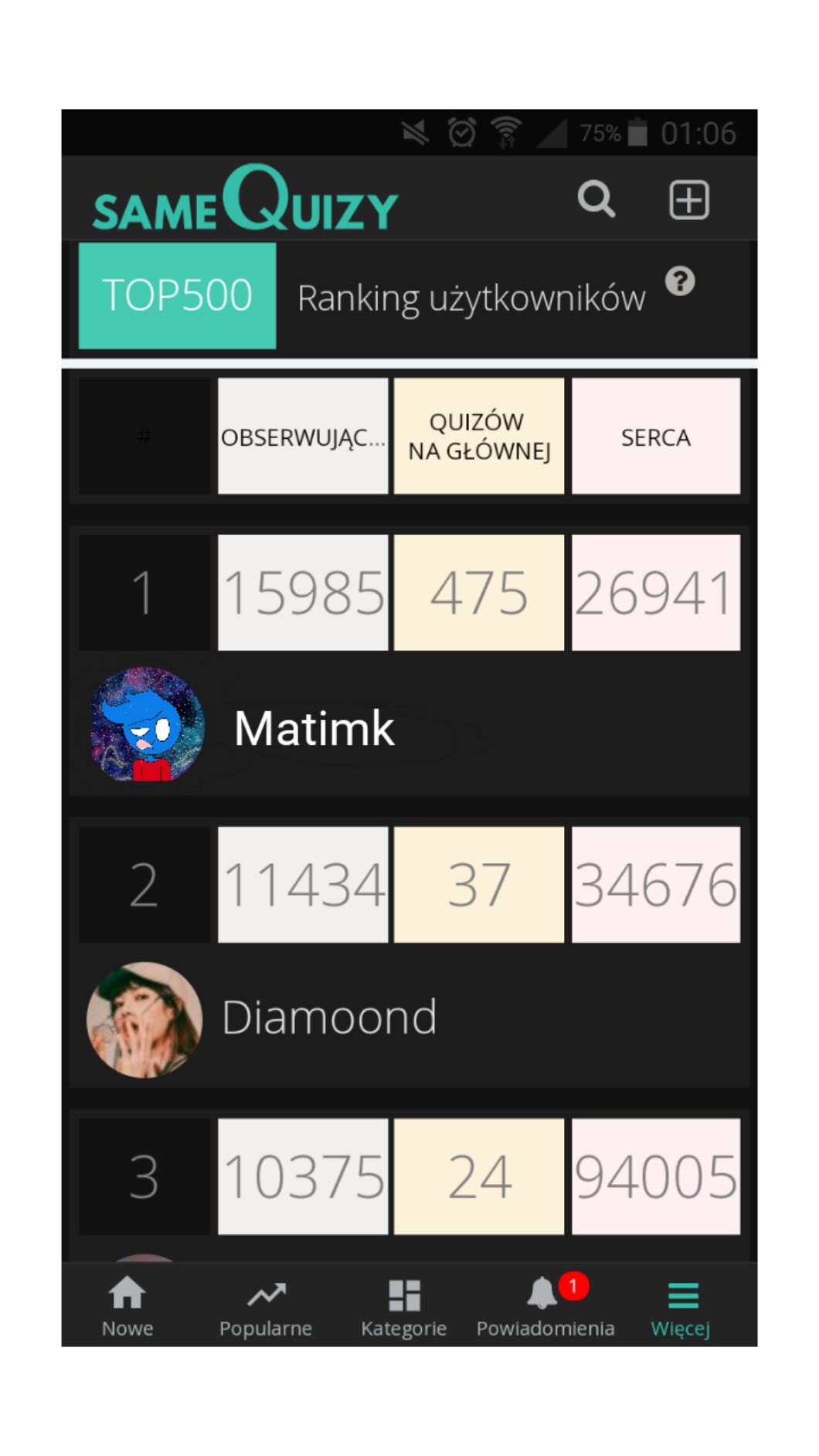
Task: Tap the plus icon to create quiz
Action: (x=688, y=200)
